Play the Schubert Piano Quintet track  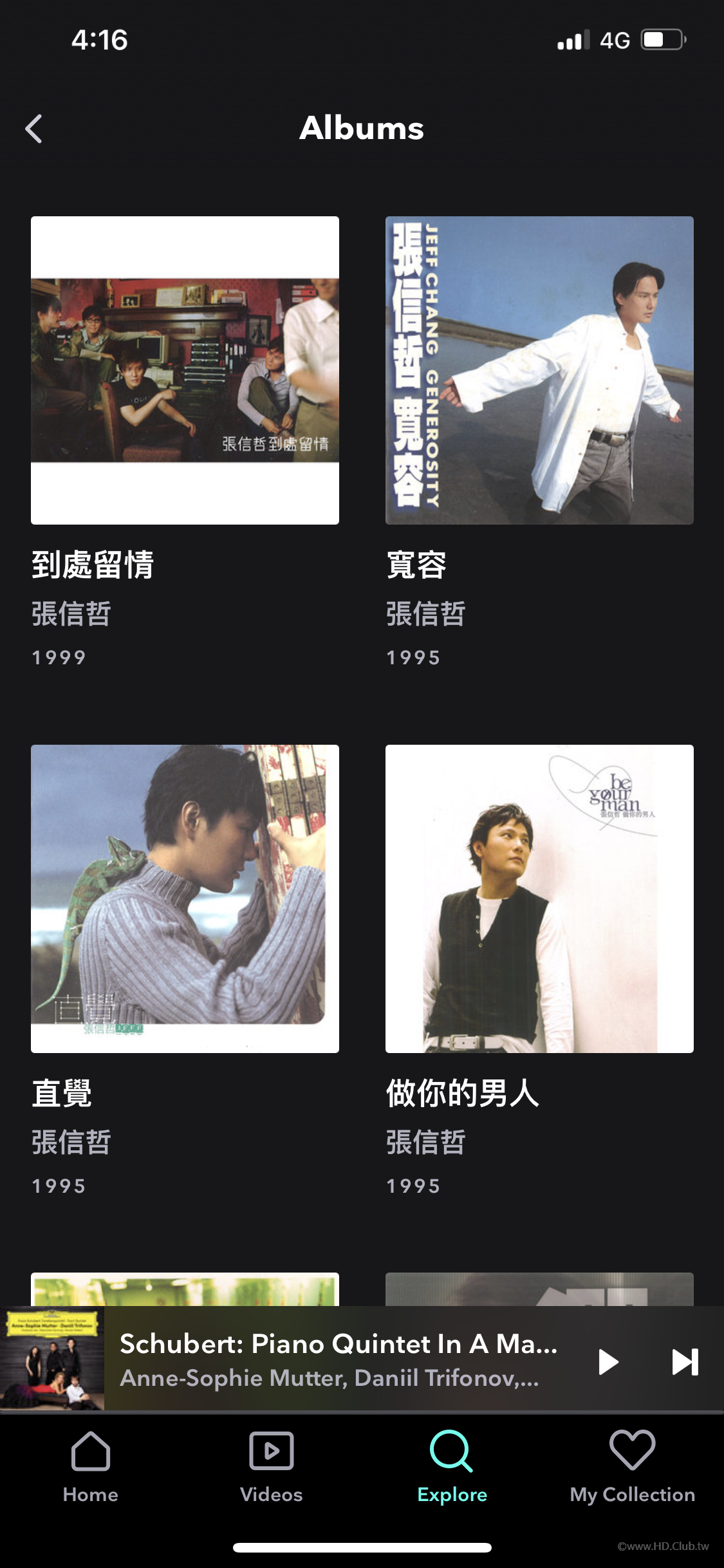pos(608,1361)
